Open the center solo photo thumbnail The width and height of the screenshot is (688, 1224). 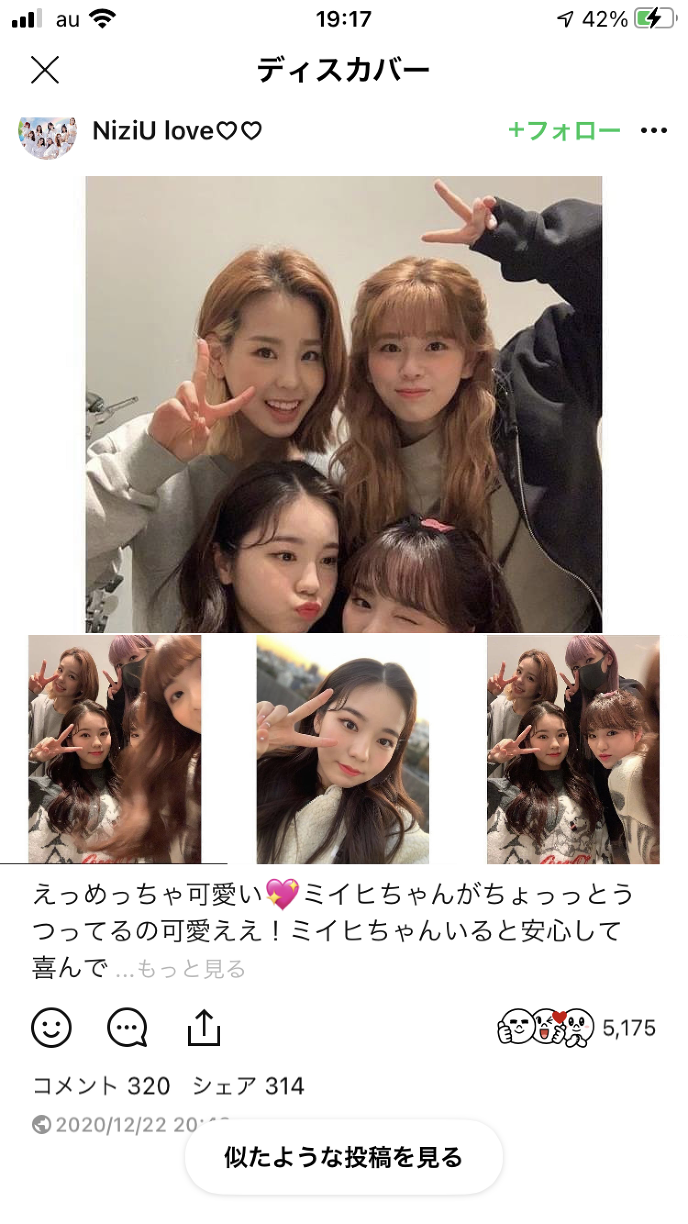[x=343, y=749]
